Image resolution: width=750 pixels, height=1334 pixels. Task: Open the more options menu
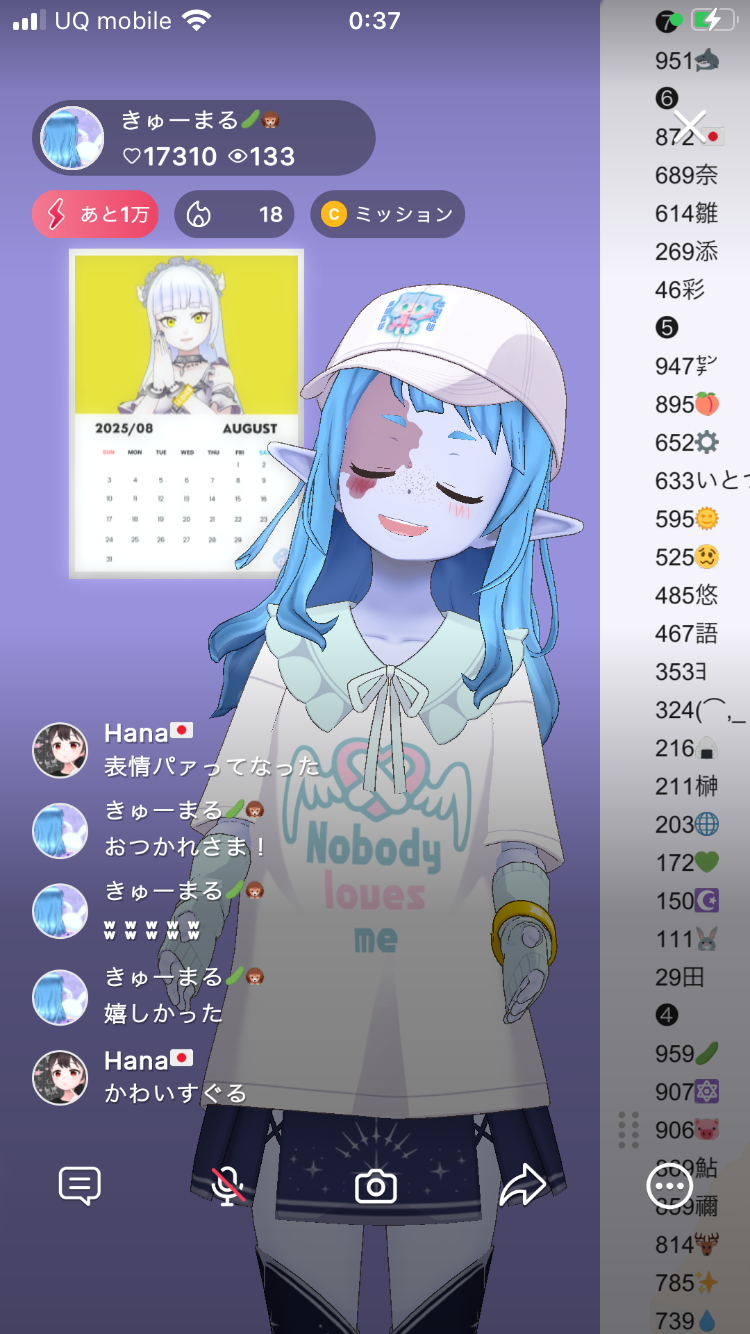click(x=669, y=1186)
